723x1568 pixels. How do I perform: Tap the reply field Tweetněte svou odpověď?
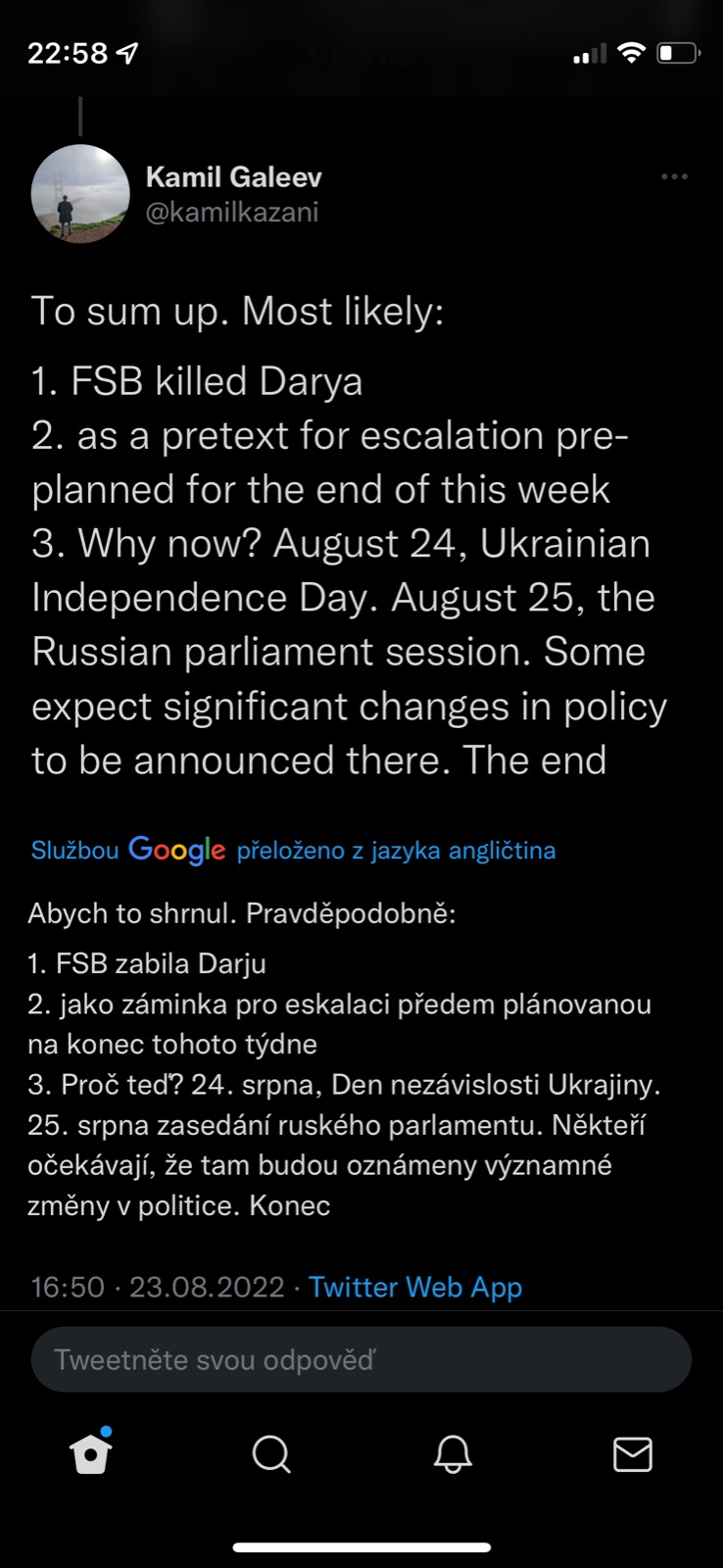[361, 1359]
